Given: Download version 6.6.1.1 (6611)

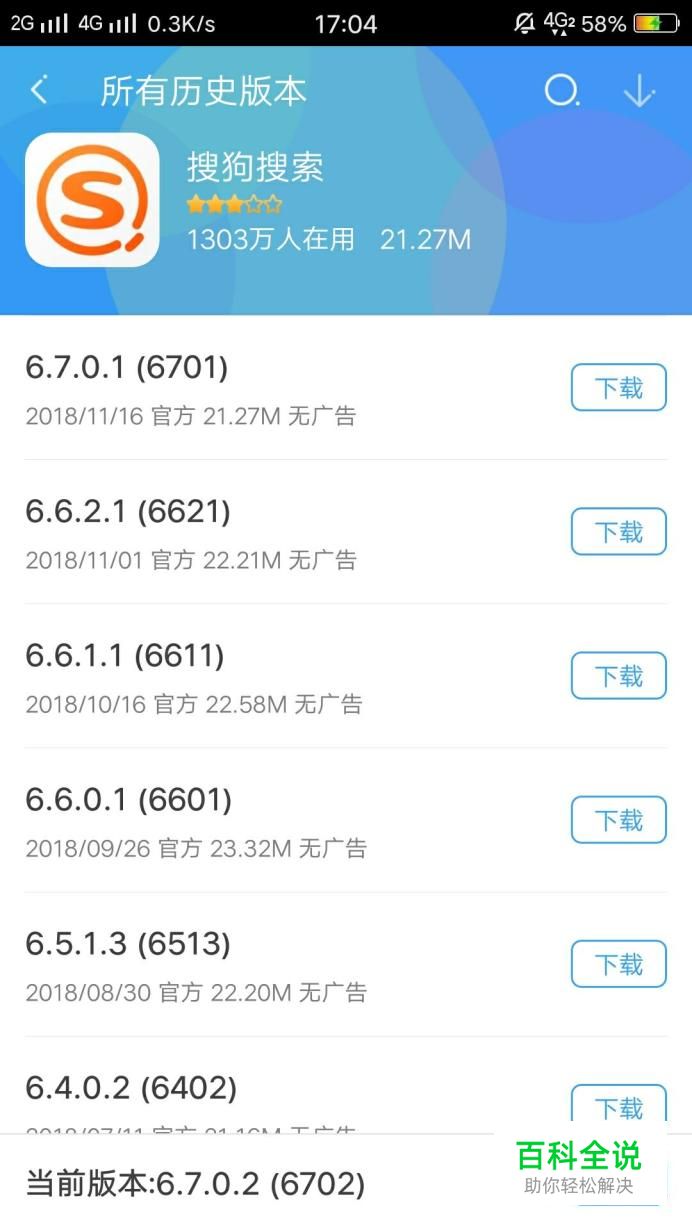Looking at the screenshot, I should [x=619, y=675].
